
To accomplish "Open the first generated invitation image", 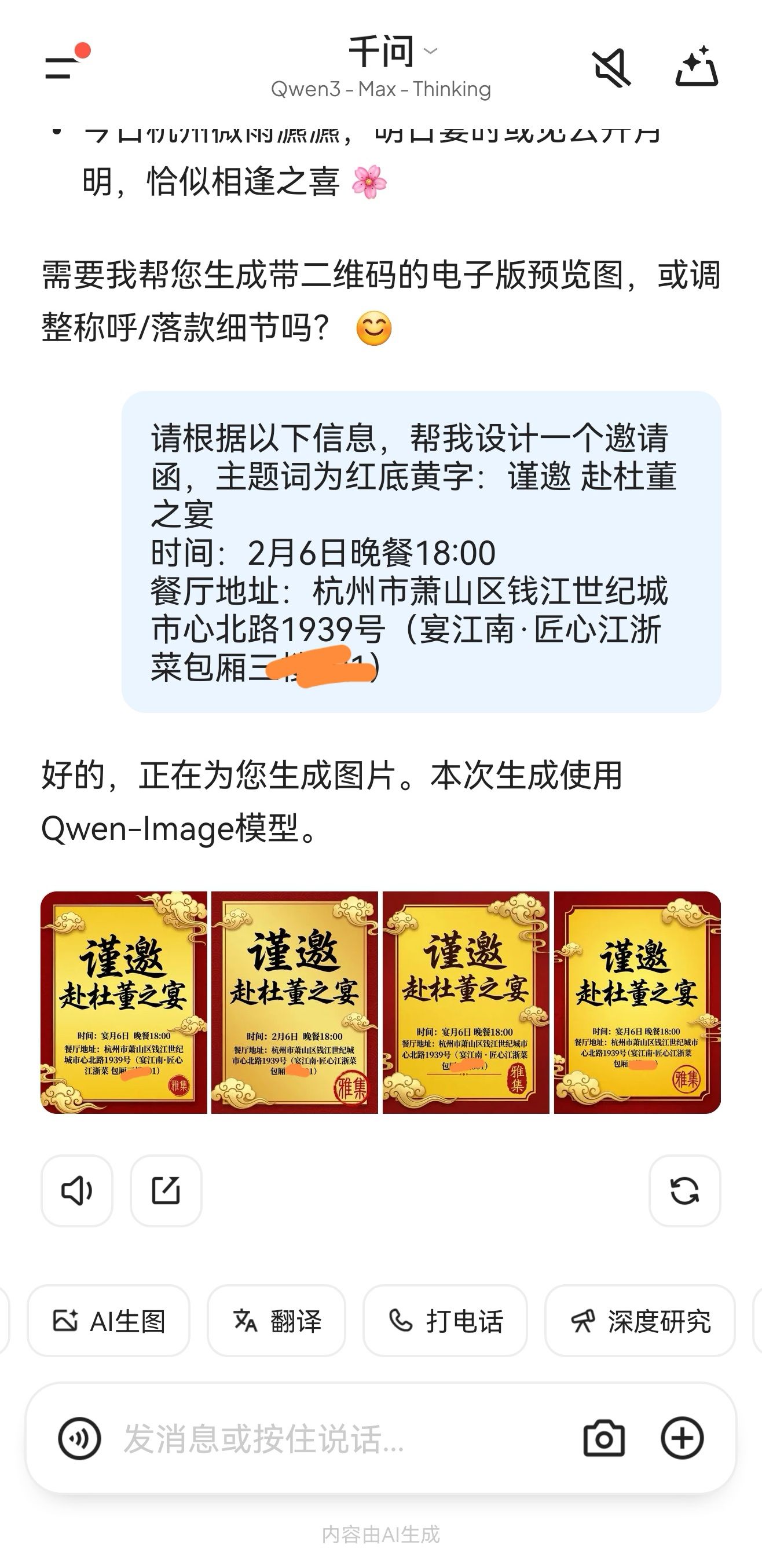I will [x=124, y=1002].
